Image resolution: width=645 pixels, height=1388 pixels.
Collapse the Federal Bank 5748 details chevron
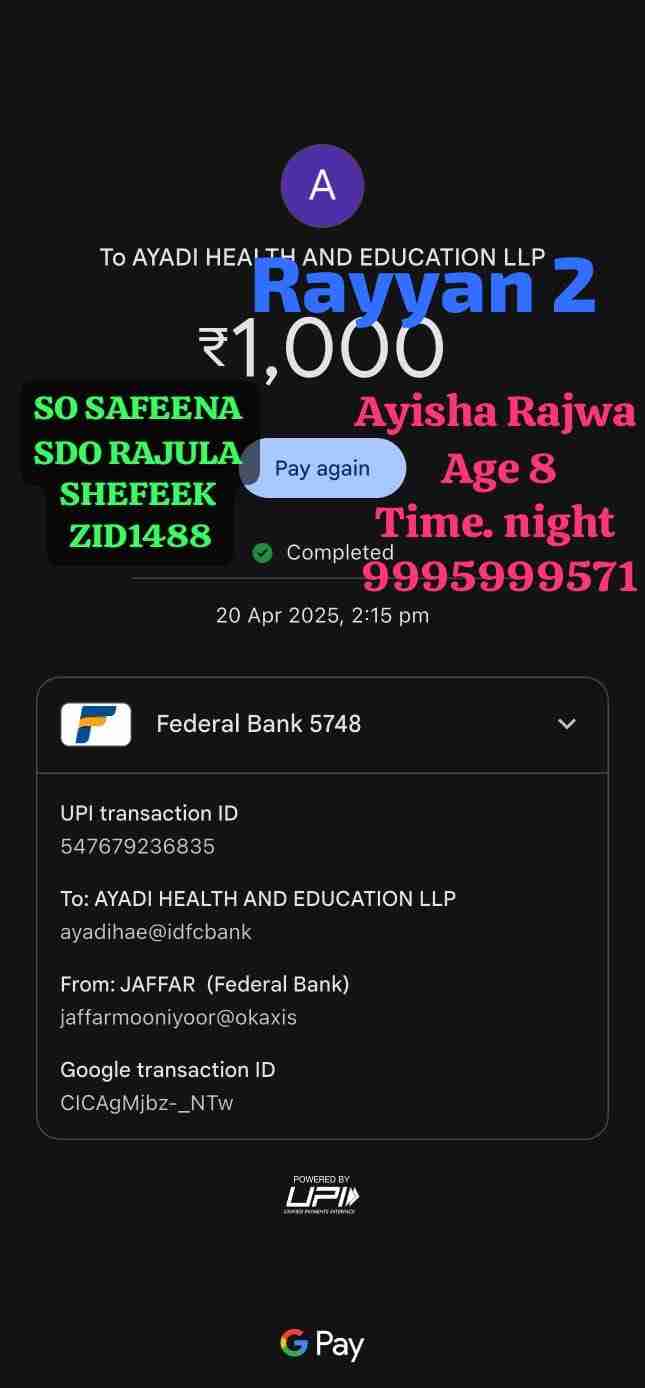567,724
